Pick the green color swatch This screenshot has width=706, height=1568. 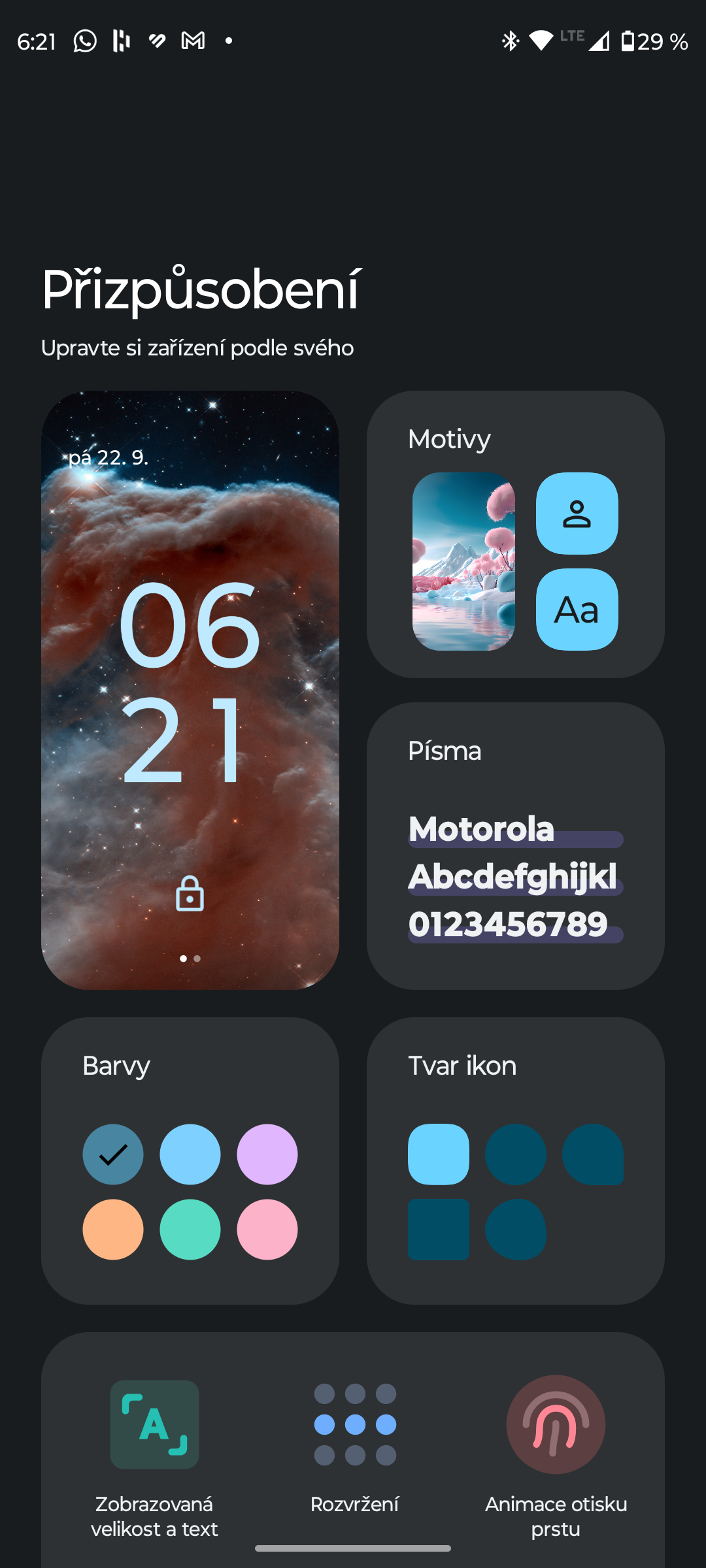(190, 1229)
